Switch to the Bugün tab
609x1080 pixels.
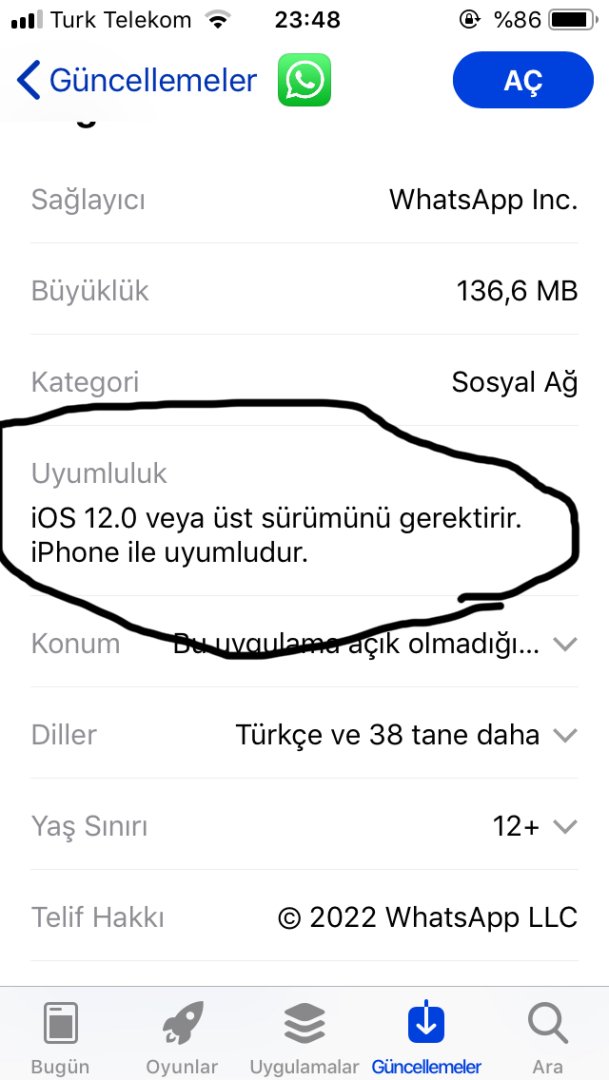pos(61,1036)
